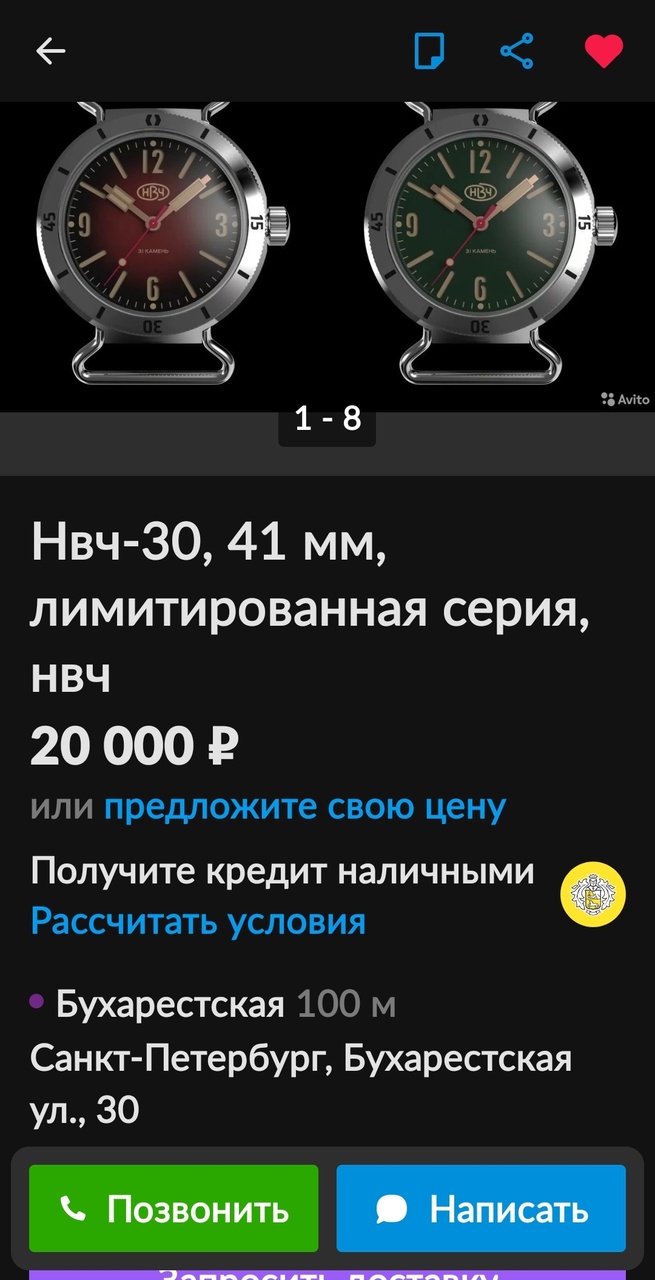Image resolution: width=655 pixels, height=1280 pixels.
Task: Share this watch listing
Action: coord(516,51)
